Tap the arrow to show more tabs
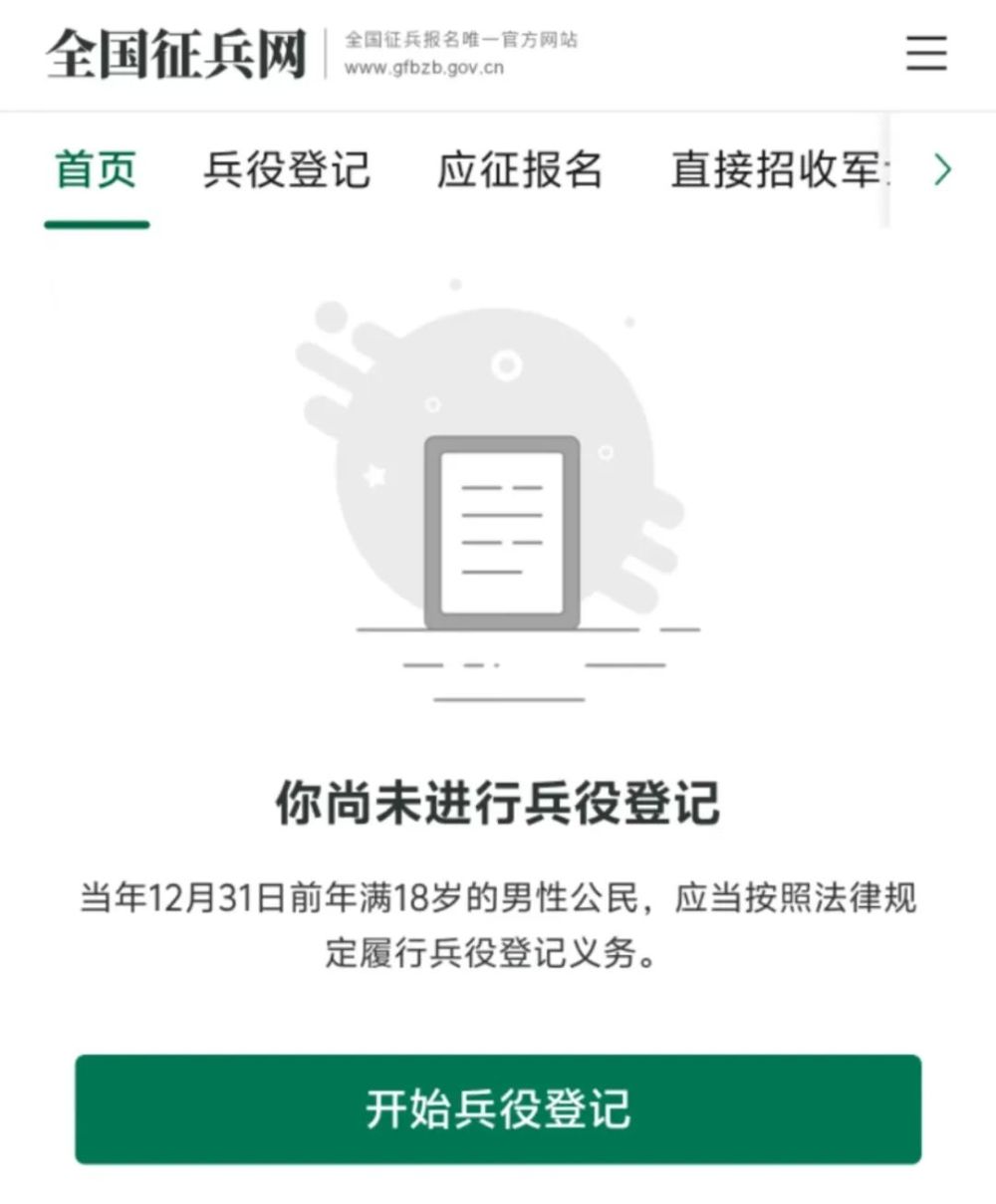996x1204 pixels. click(942, 170)
